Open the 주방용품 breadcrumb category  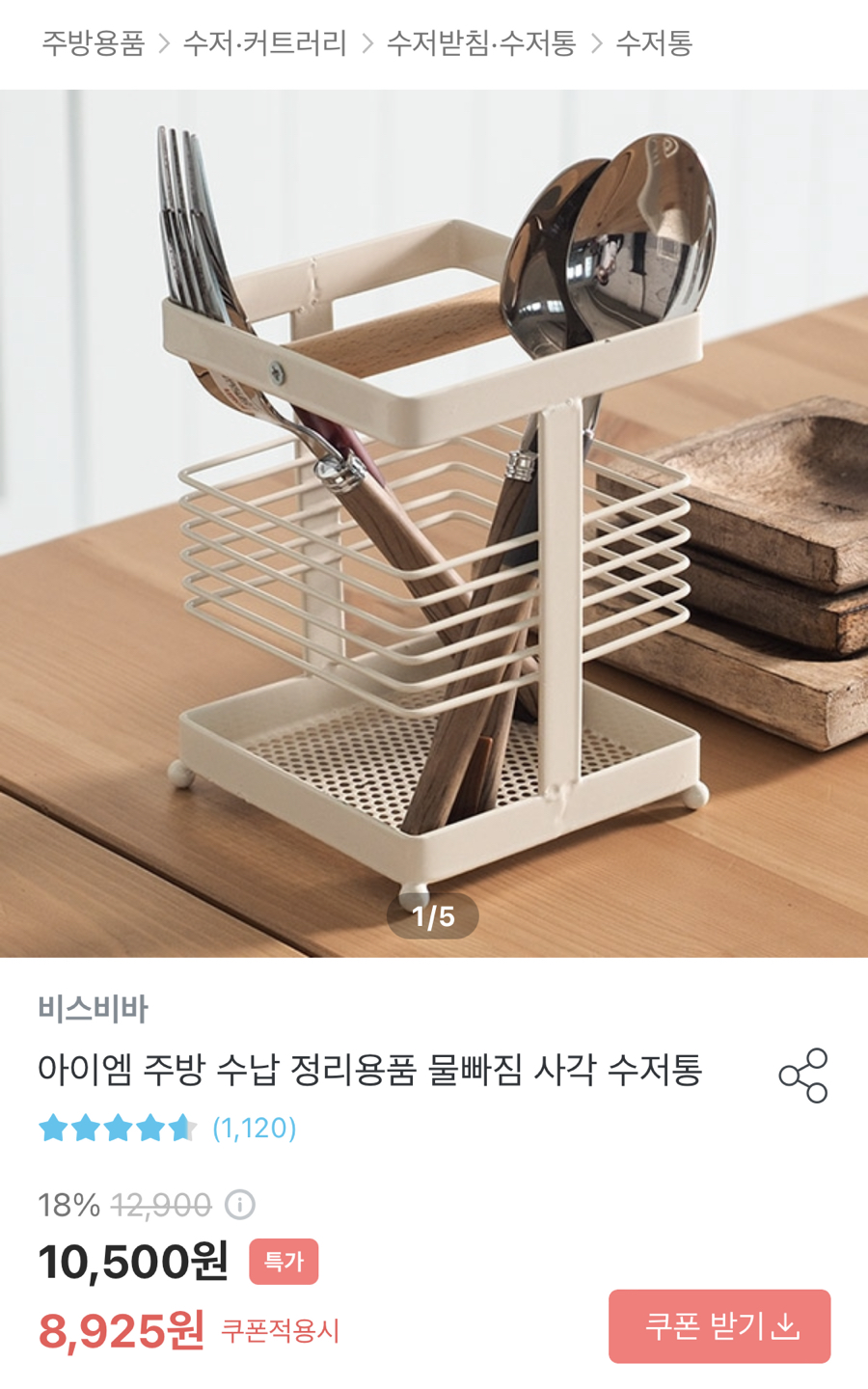pyautogui.click(x=94, y=43)
